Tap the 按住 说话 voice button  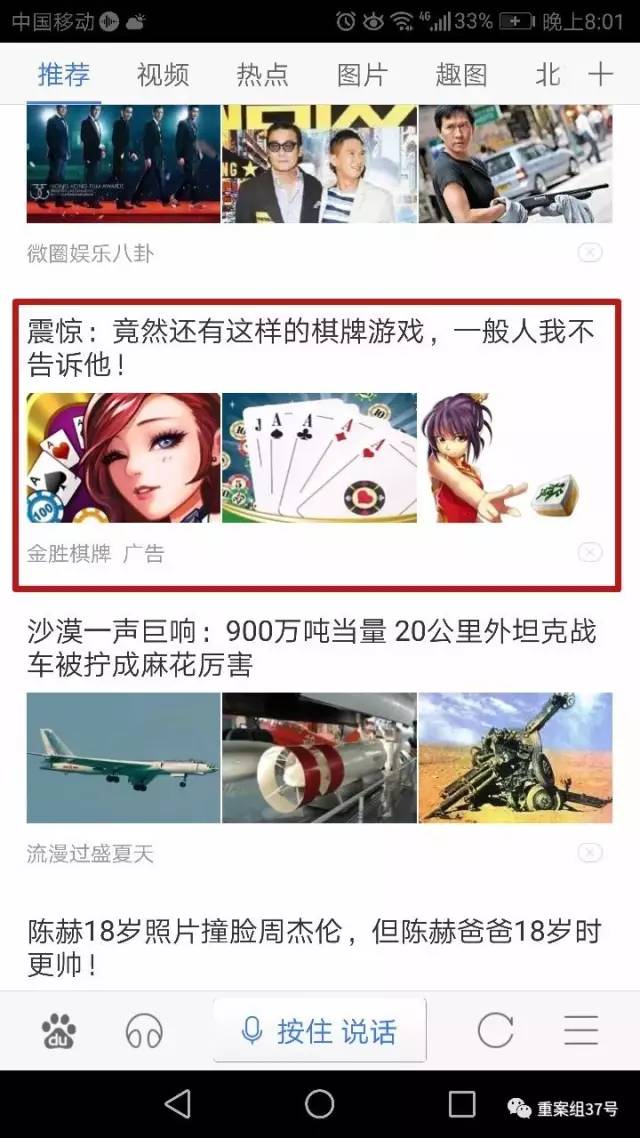click(320, 1030)
